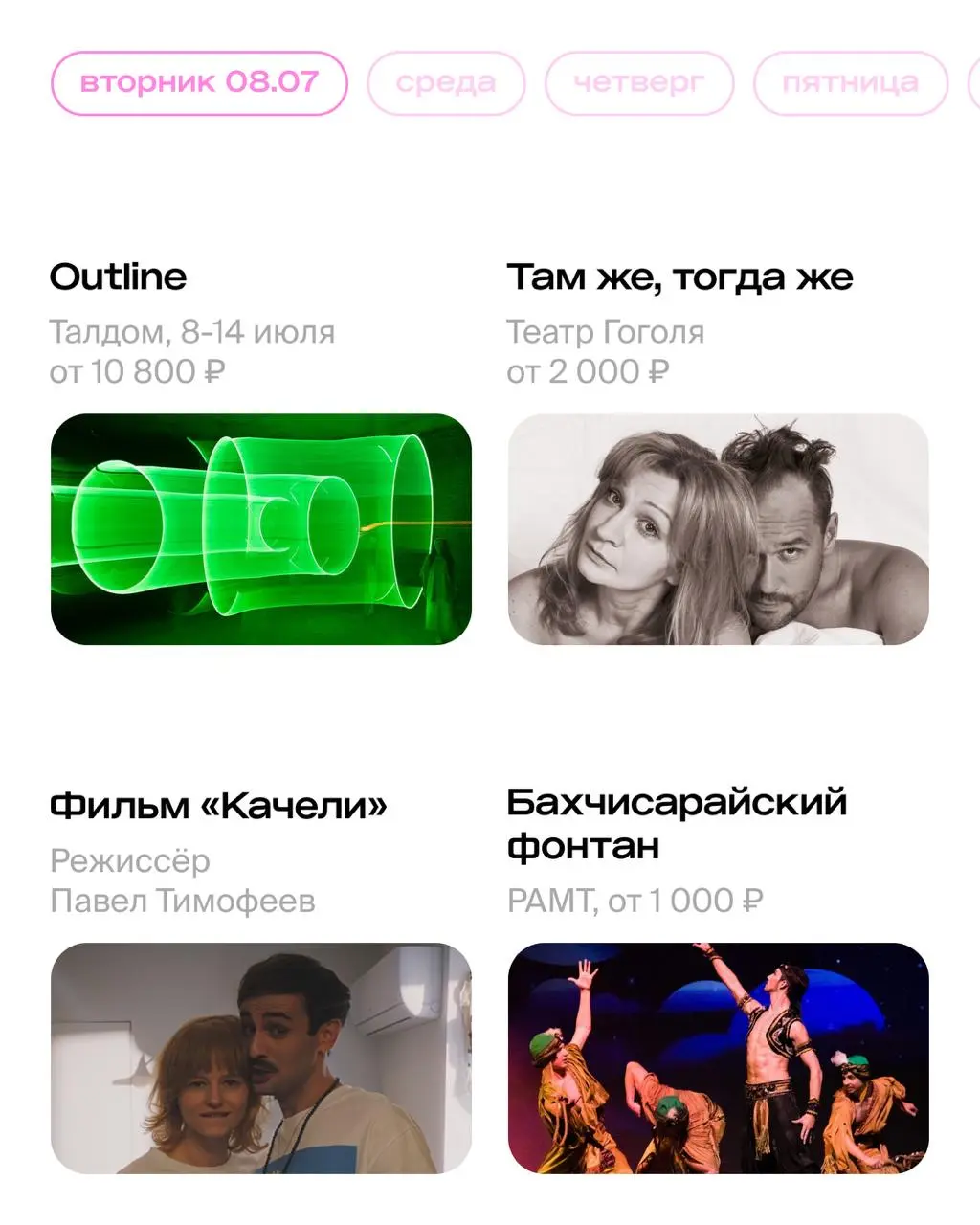Click the "РАМТ, от 1 000 ₽" venue line
Screen dimensions: 980x1225
(635, 898)
